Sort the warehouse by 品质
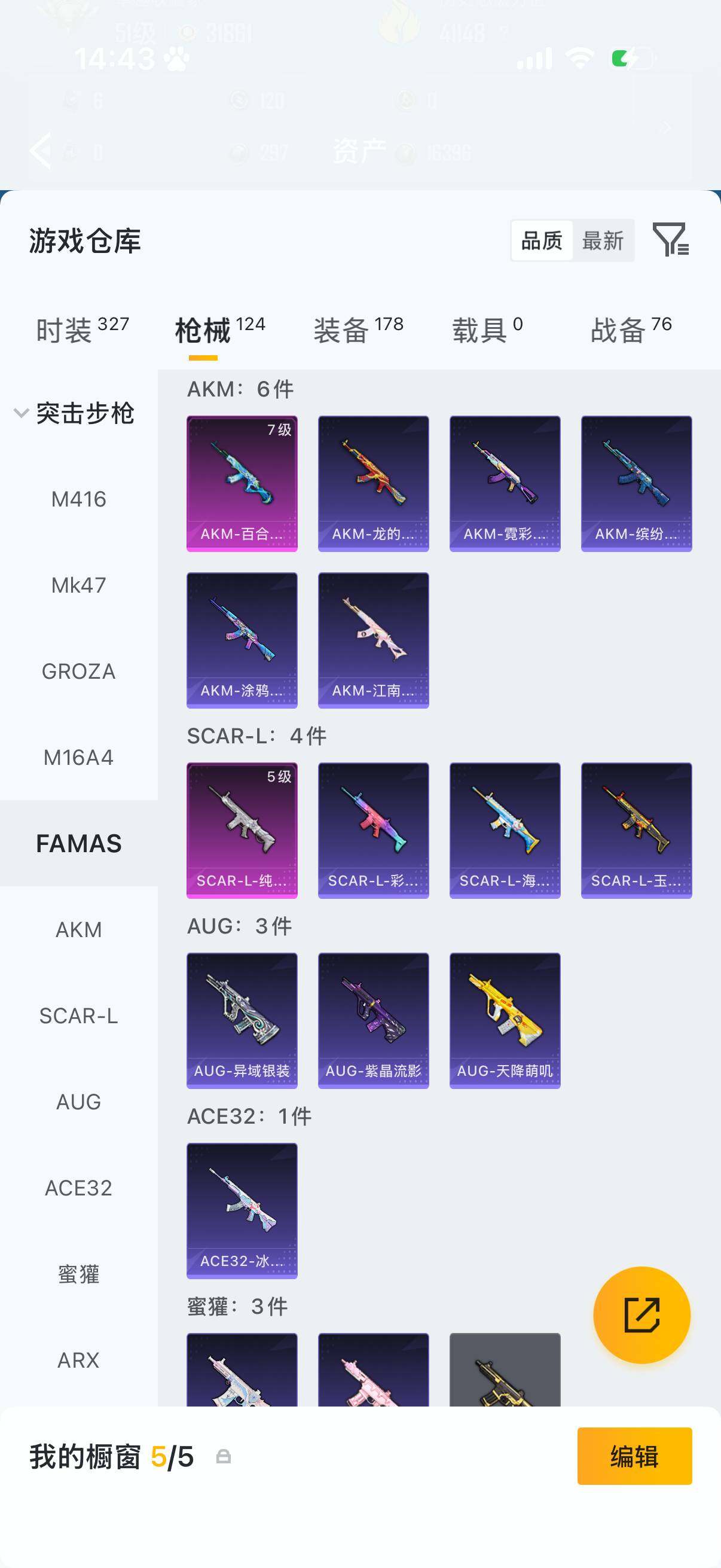Image resolution: width=721 pixels, height=1568 pixels. [x=542, y=240]
